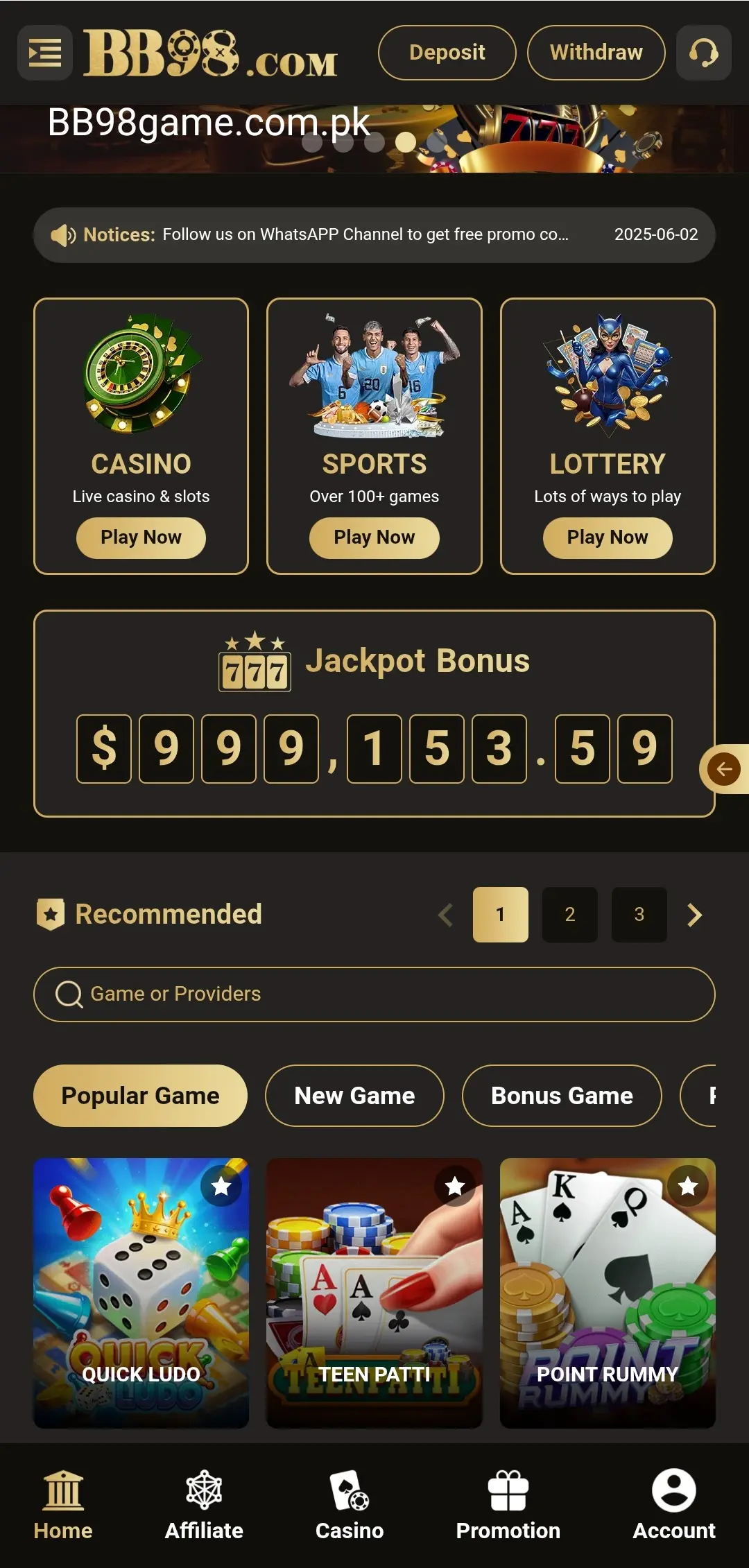Viewport: 749px width, 1568px height.
Task: Open customer support headset icon
Action: pyautogui.click(x=703, y=53)
